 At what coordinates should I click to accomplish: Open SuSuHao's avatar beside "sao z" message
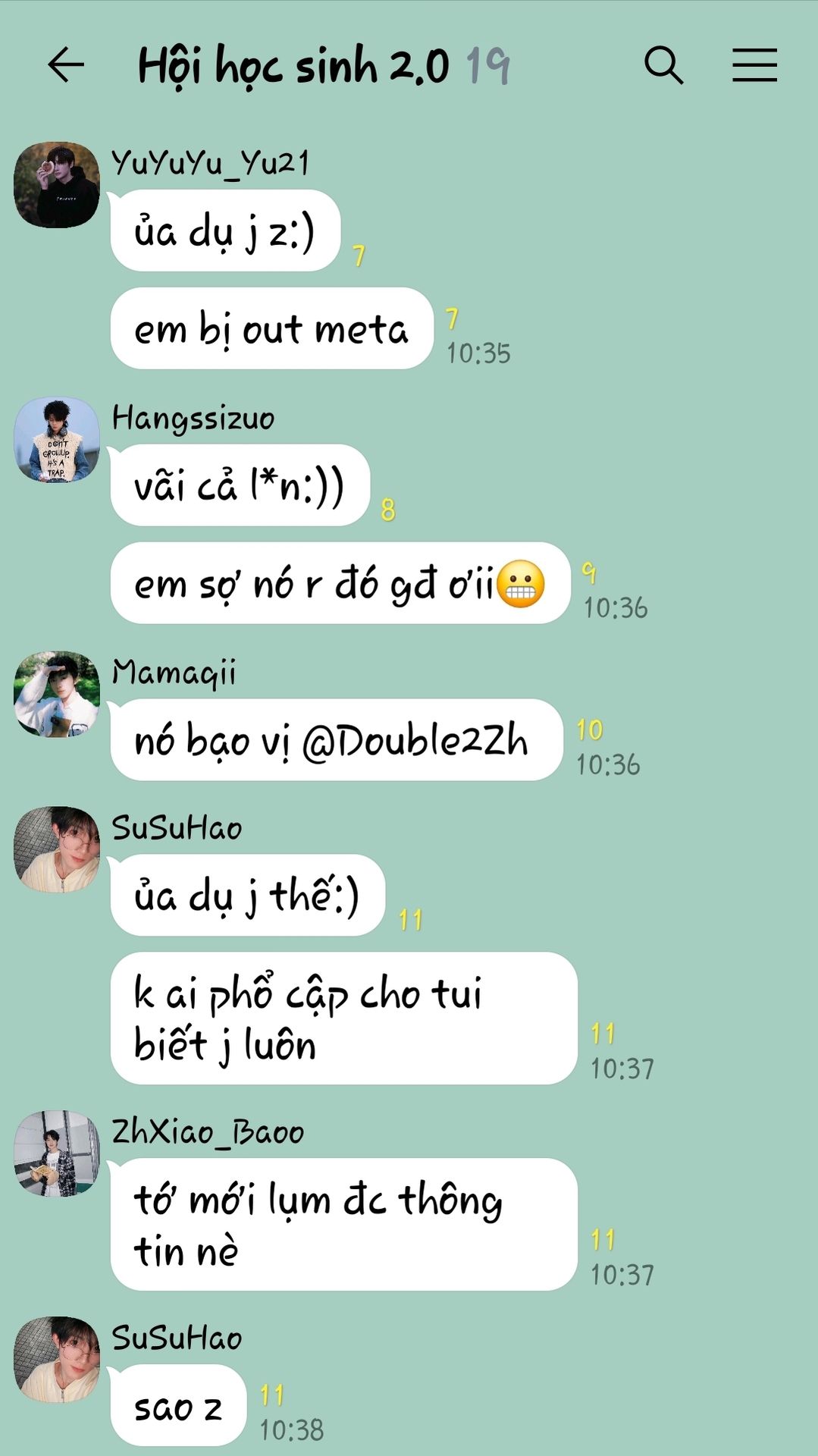pyautogui.click(x=57, y=1359)
